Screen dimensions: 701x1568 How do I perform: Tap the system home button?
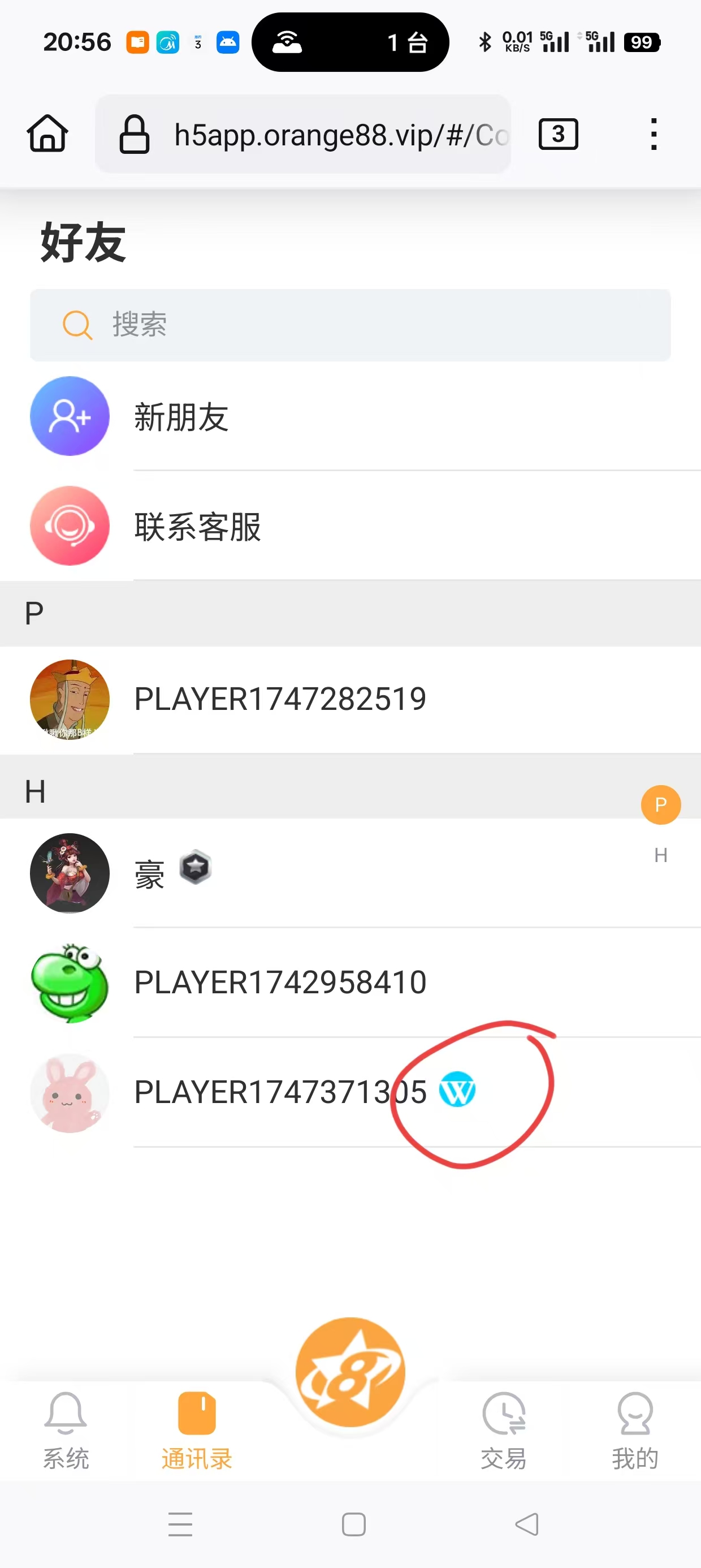353,1524
